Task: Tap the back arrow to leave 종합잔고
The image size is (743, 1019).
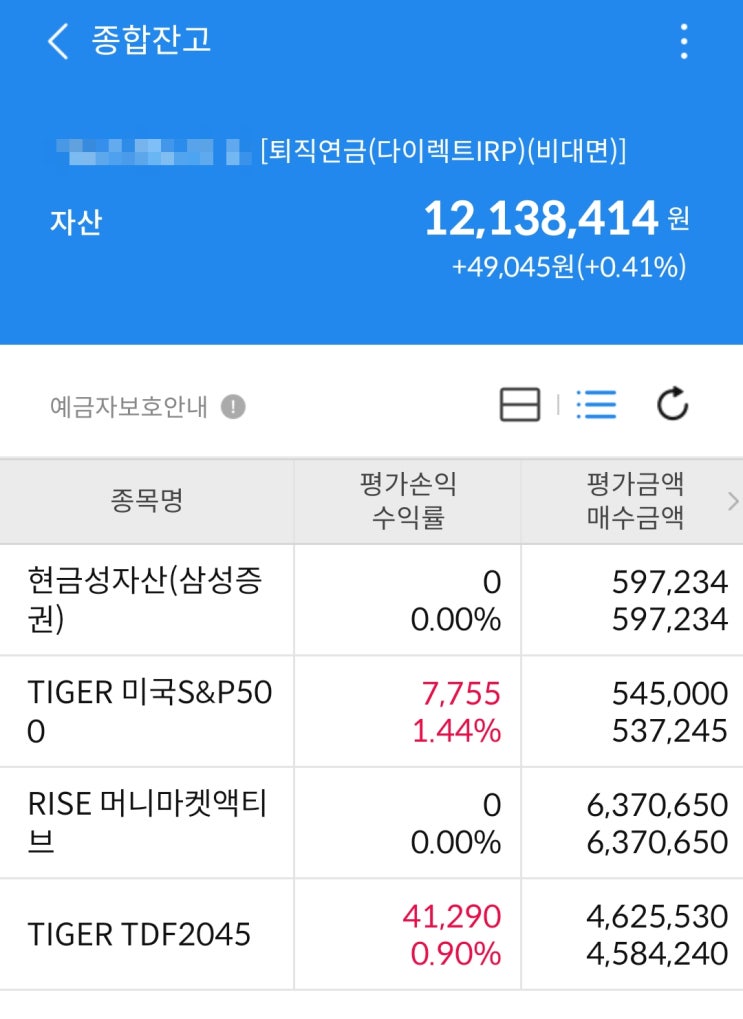Action: (x=56, y=42)
